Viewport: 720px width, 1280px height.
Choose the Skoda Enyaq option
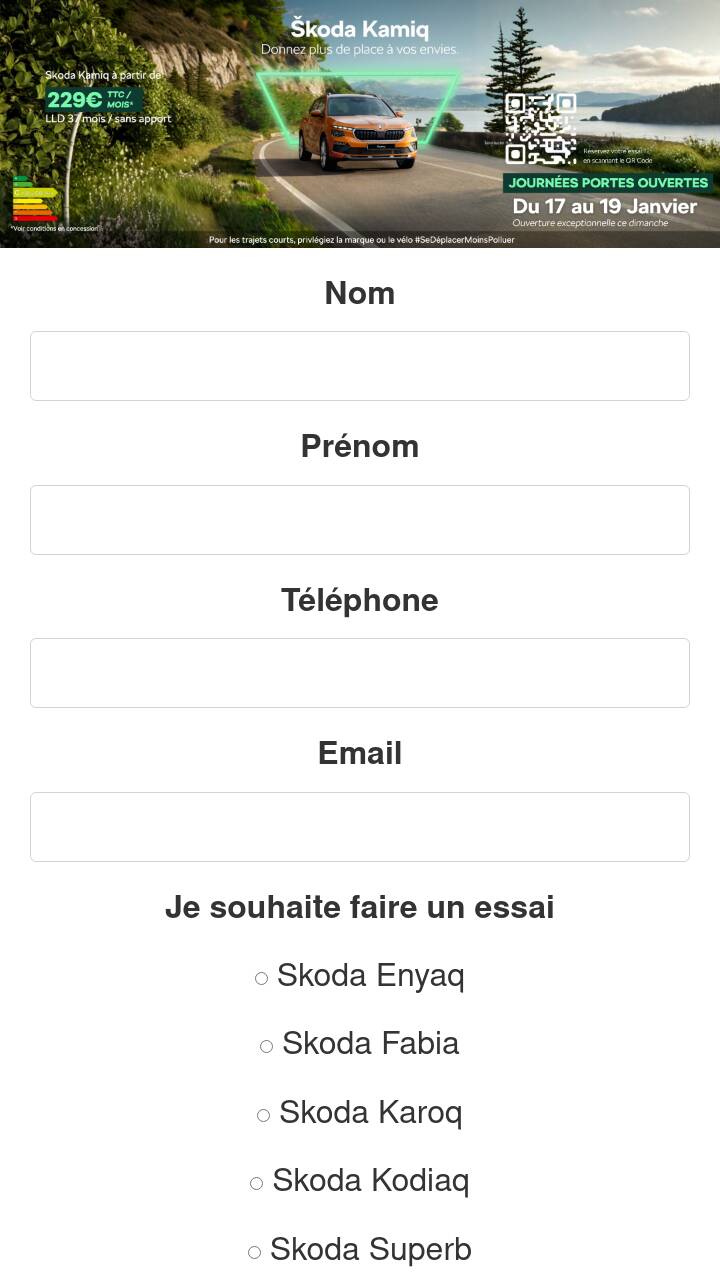point(262,978)
